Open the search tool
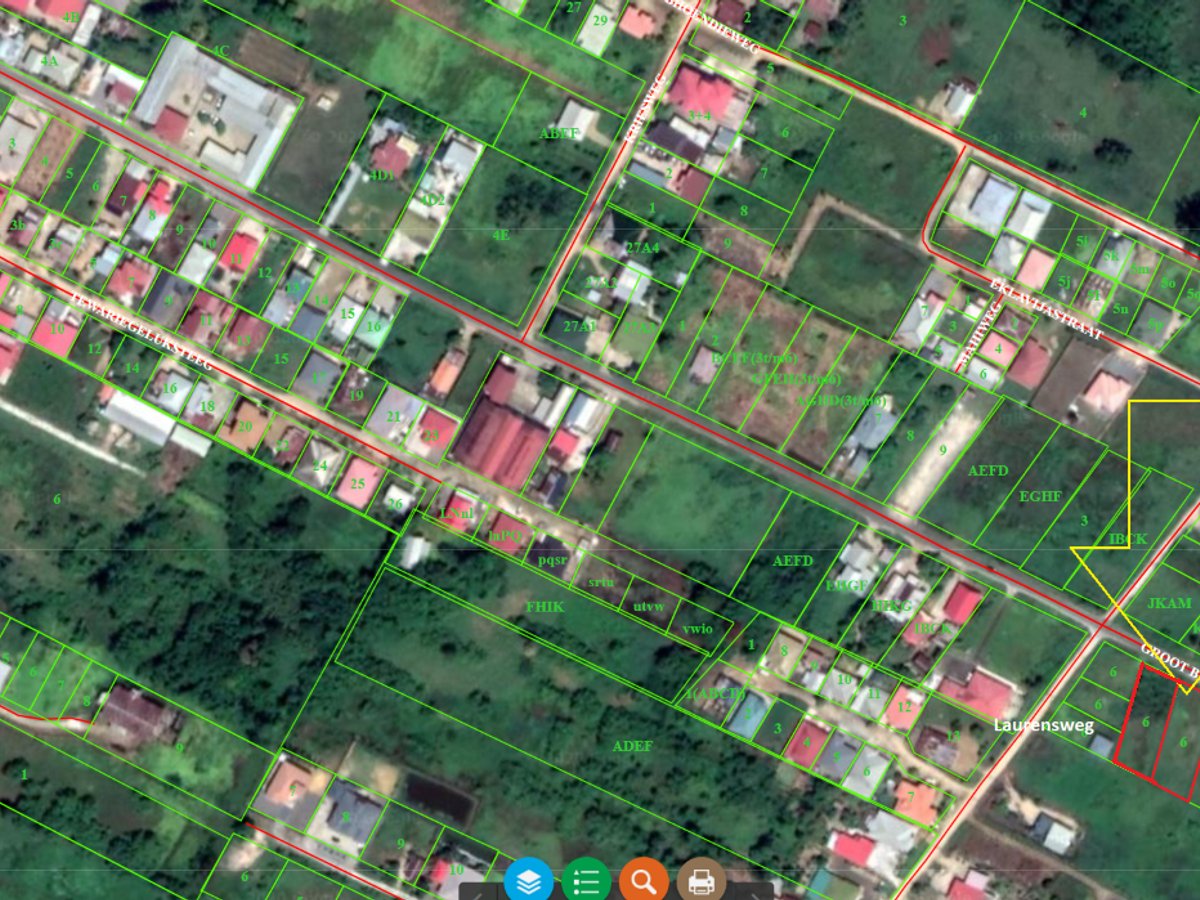1200x900 pixels. coord(644,882)
